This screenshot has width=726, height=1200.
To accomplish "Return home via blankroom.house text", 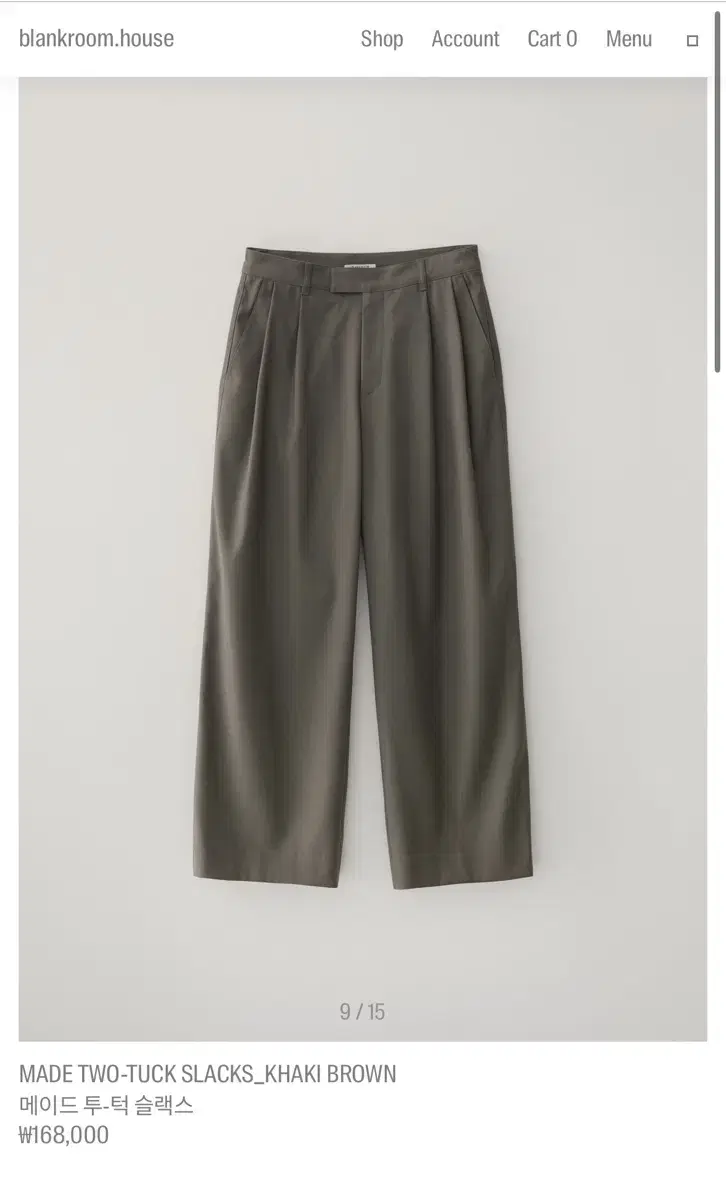I will point(94,39).
